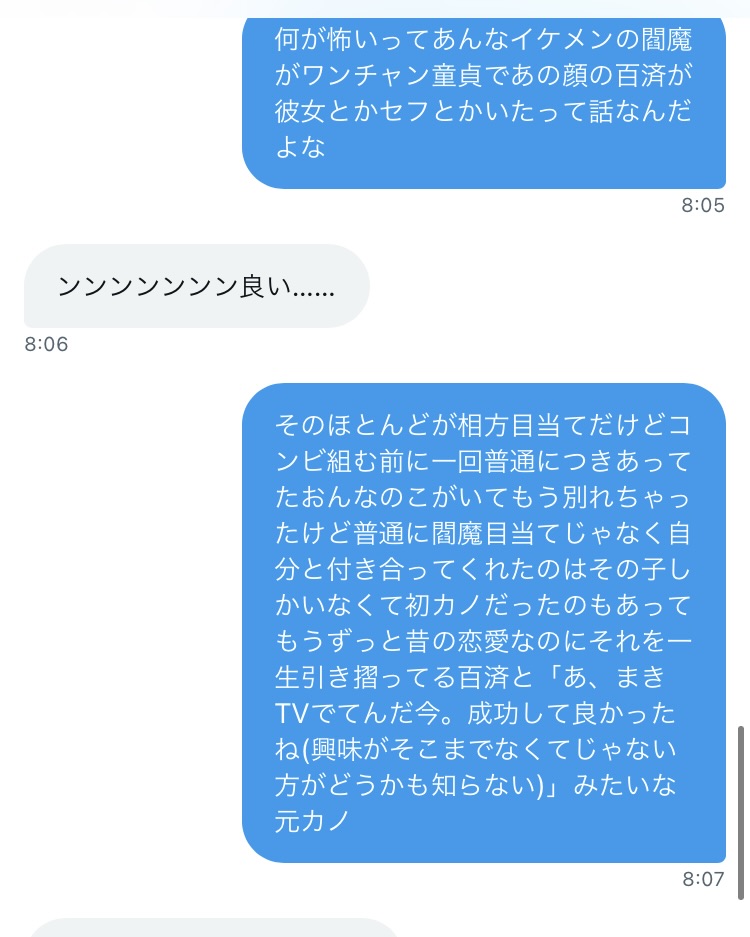Tap the sent message starting 何が怖いって
This screenshot has width=750, height=937.
(484, 95)
